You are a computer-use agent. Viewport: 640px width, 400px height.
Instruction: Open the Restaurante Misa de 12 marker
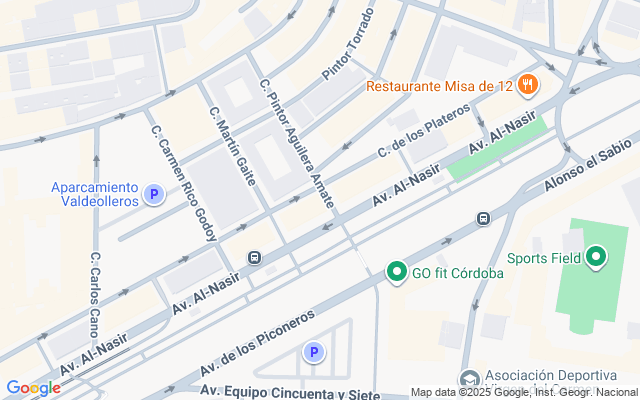[x=528, y=86]
